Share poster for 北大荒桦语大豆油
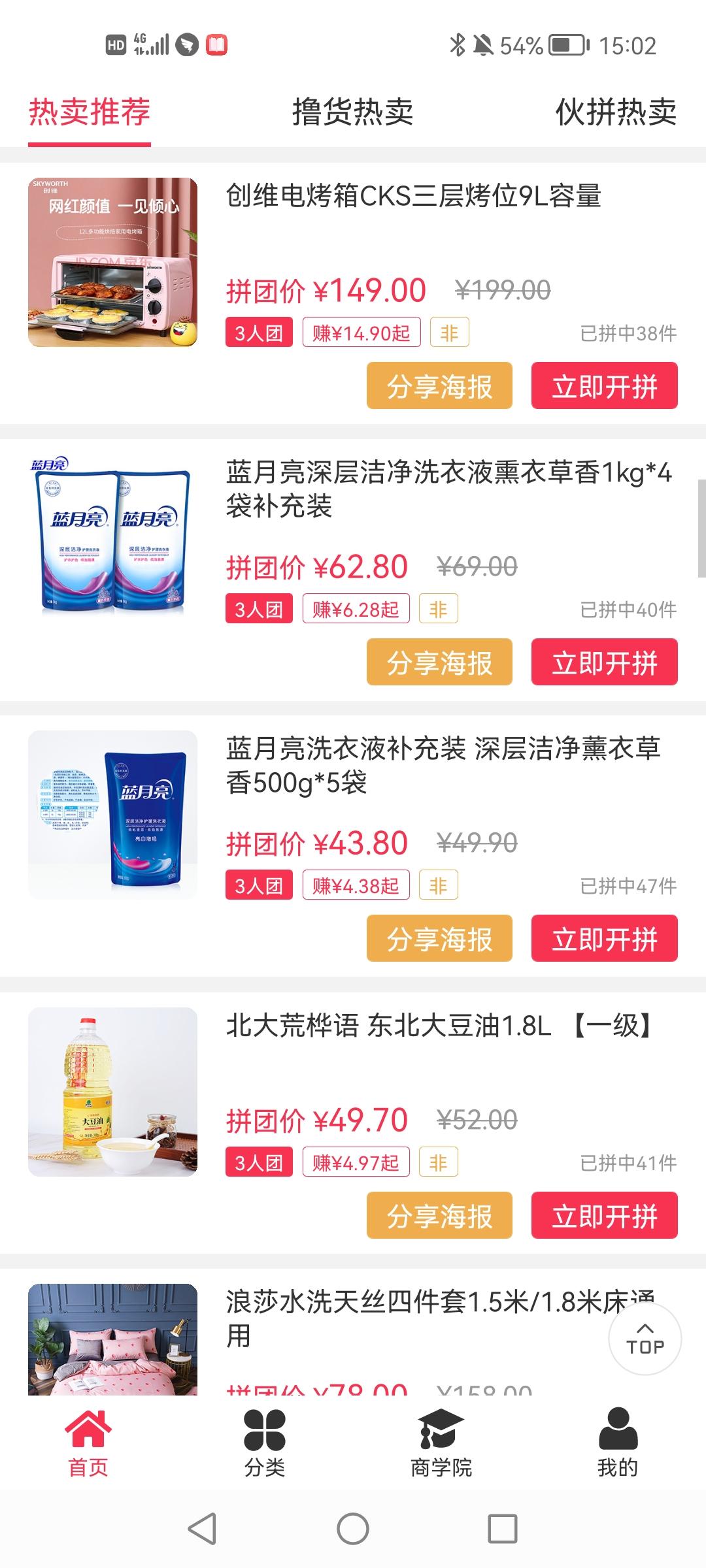The height and width of the screenshot is (1568, 706). pyautogui.click(x=439, y=1216)
